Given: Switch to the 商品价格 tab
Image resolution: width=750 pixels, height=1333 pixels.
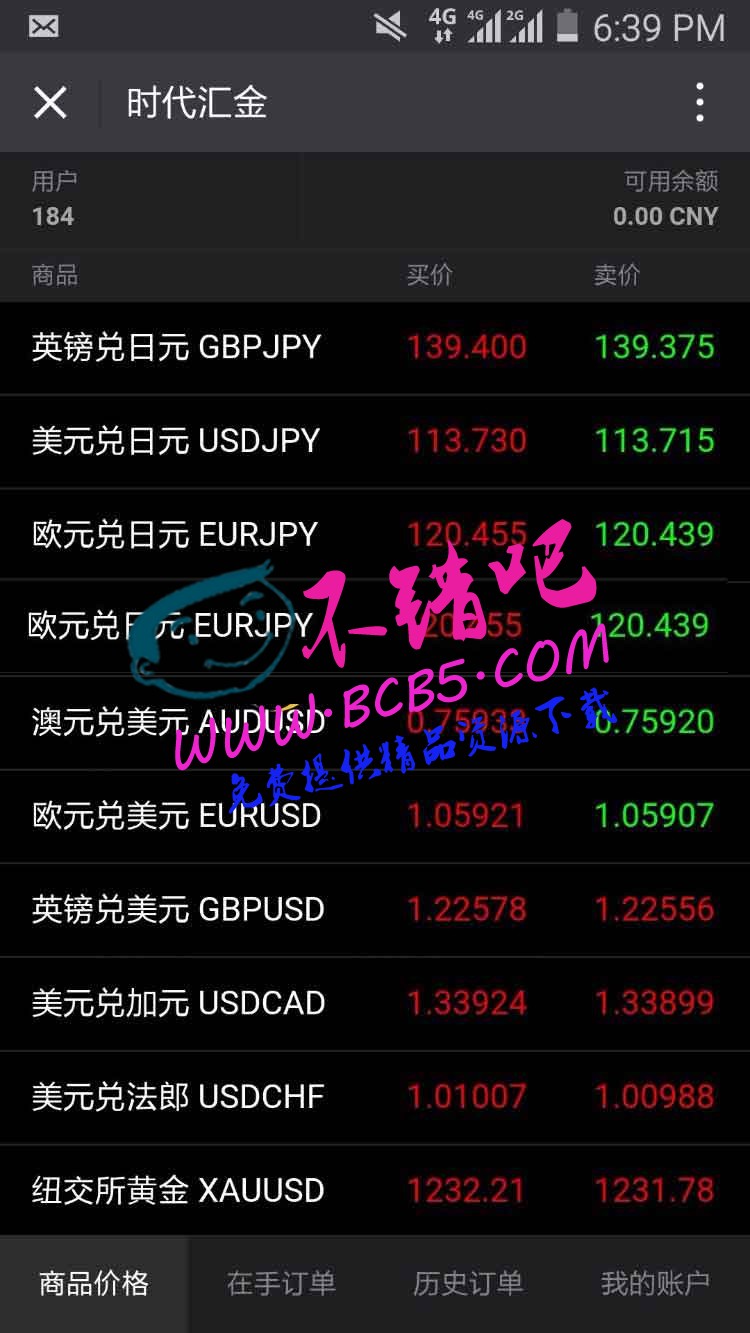Looking at the screenshot, I should [94, 1284].
